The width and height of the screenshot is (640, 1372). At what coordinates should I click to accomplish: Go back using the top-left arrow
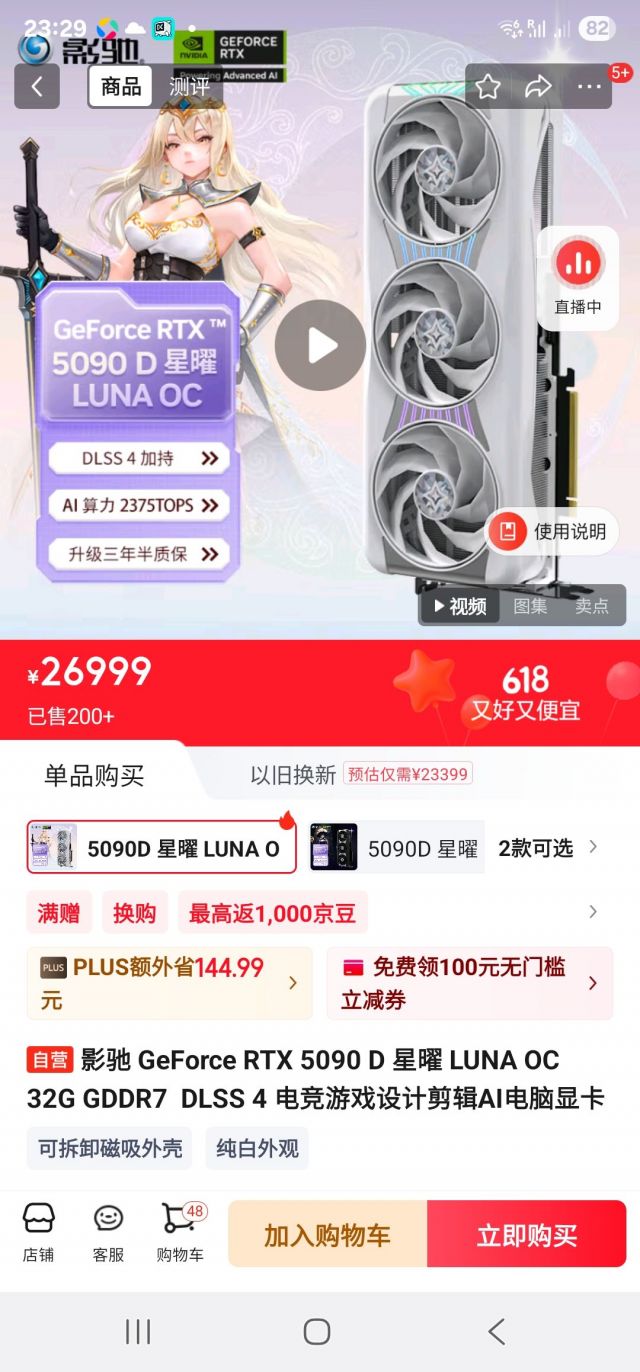tap(37, 87)
